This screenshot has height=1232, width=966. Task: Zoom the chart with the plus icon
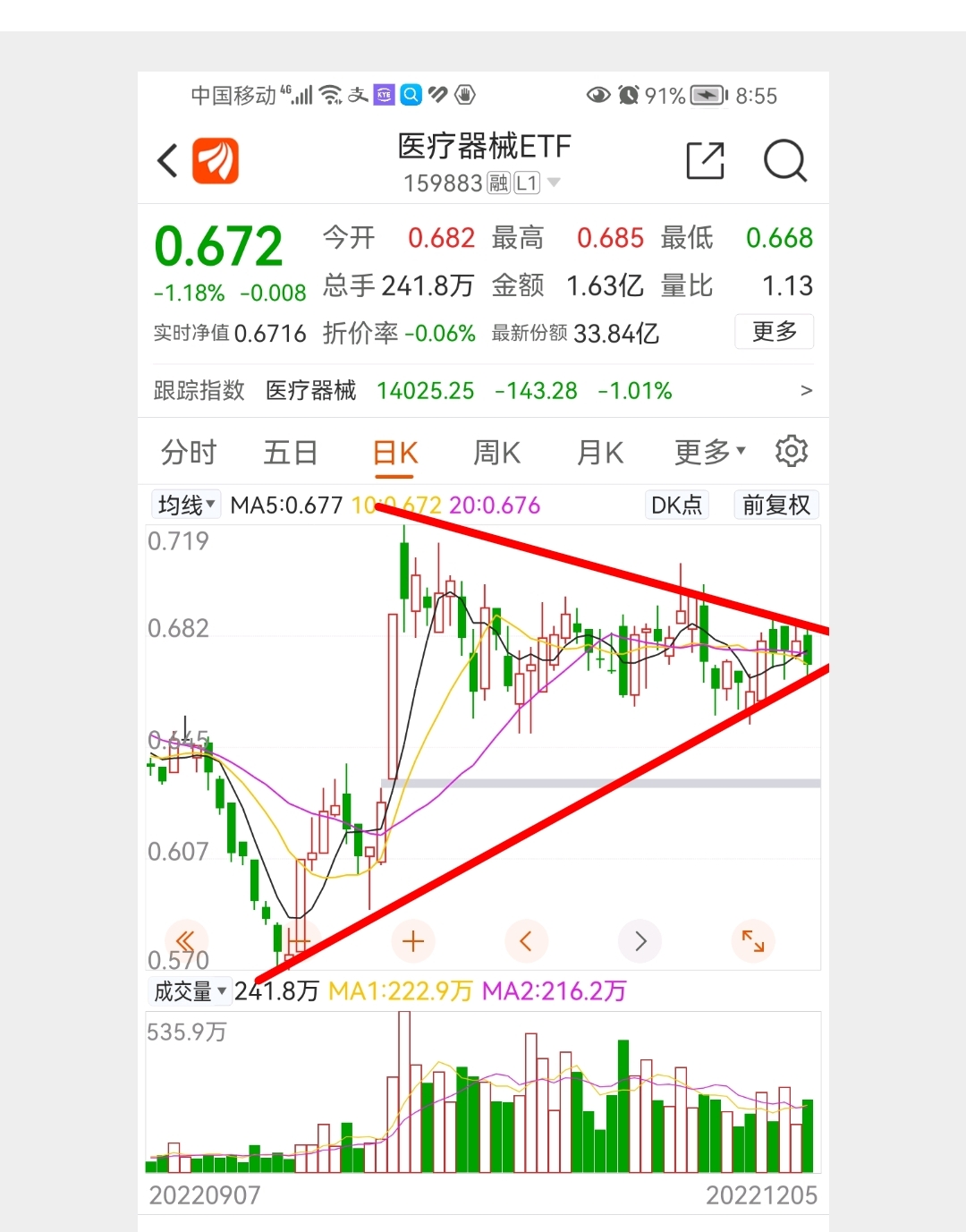tap(412, 940)
